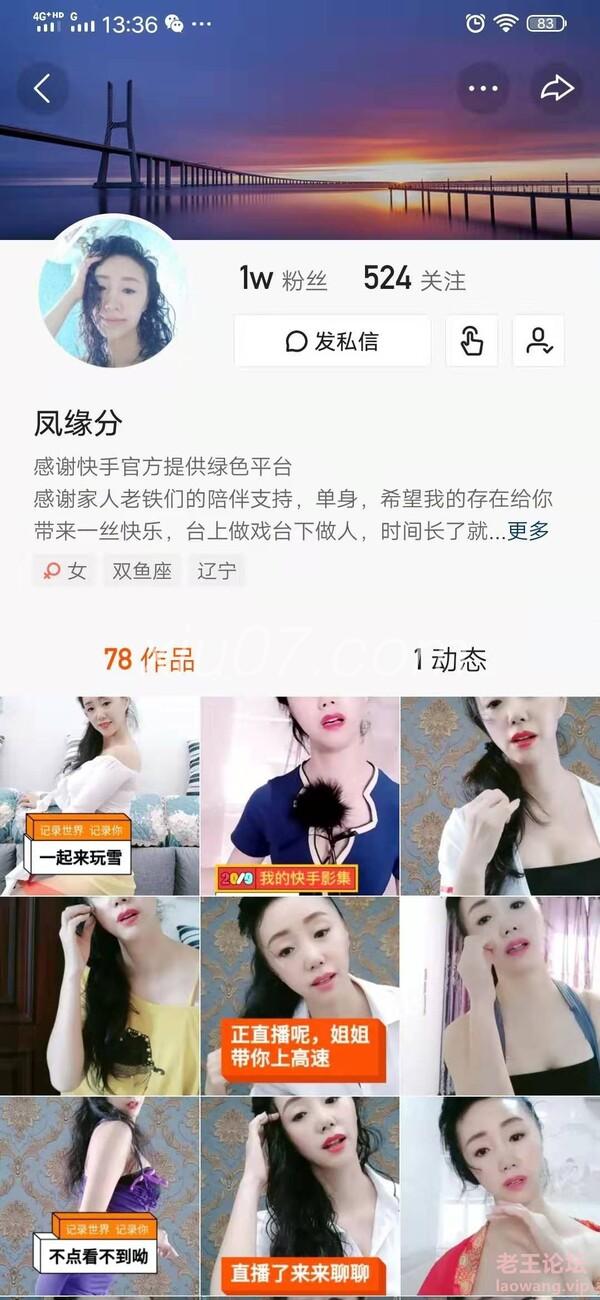600x1300 pixels.
Task: Switch to the 78 作品 tab
Action: click(x=149, y=659)
